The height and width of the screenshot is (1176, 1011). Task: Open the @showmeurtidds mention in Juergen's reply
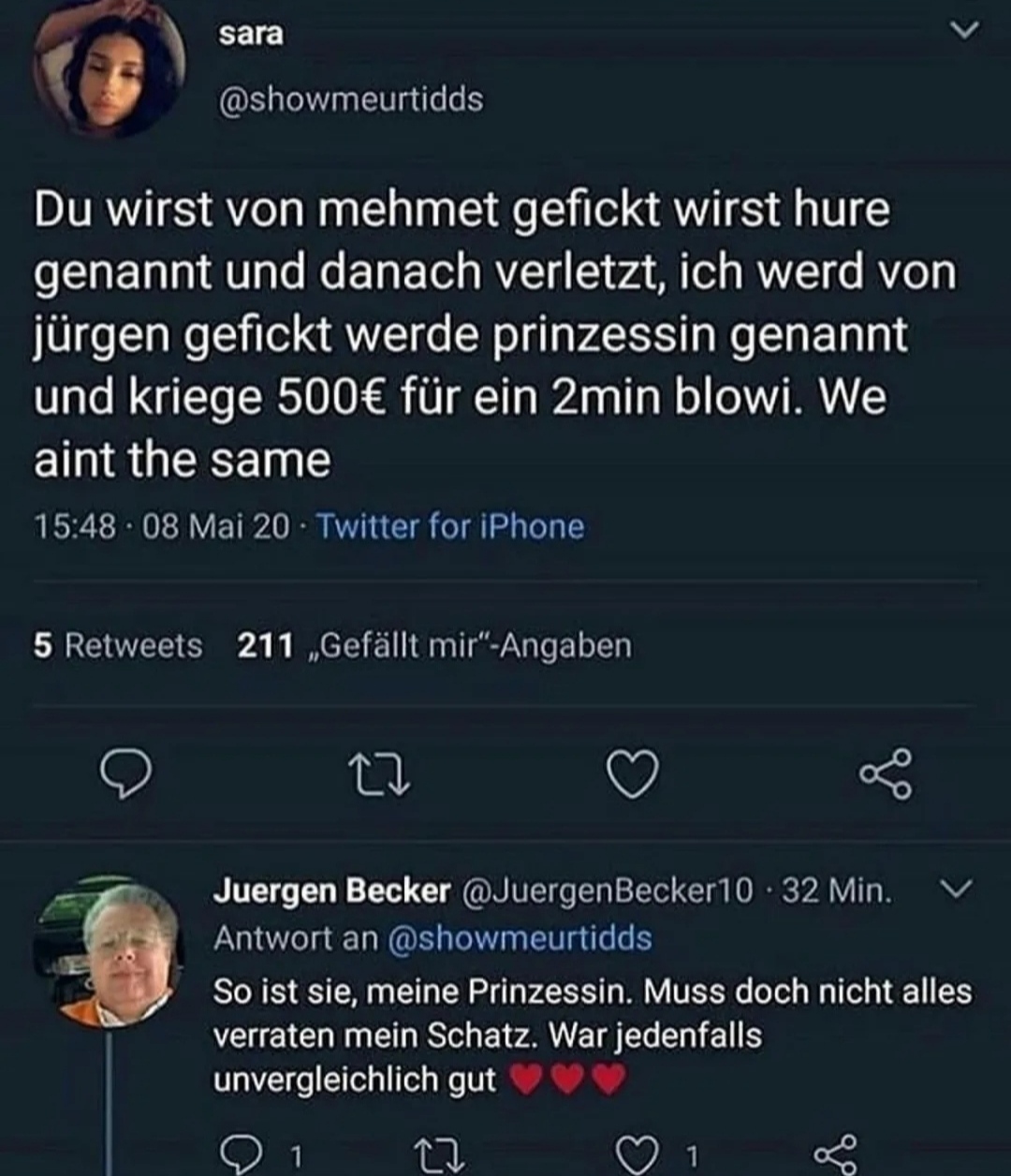(x=520, y=938)
